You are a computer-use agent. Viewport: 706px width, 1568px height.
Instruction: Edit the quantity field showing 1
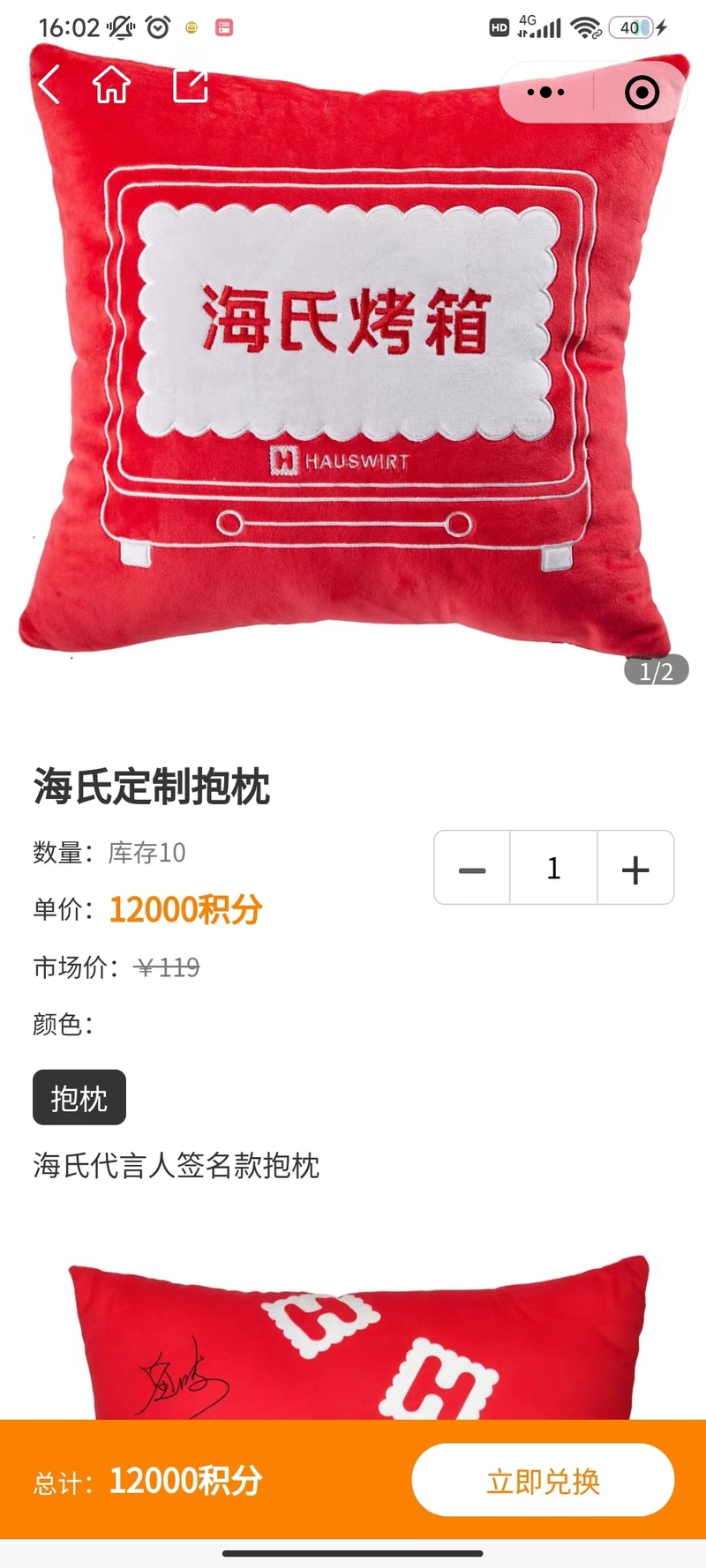point(553,869)
